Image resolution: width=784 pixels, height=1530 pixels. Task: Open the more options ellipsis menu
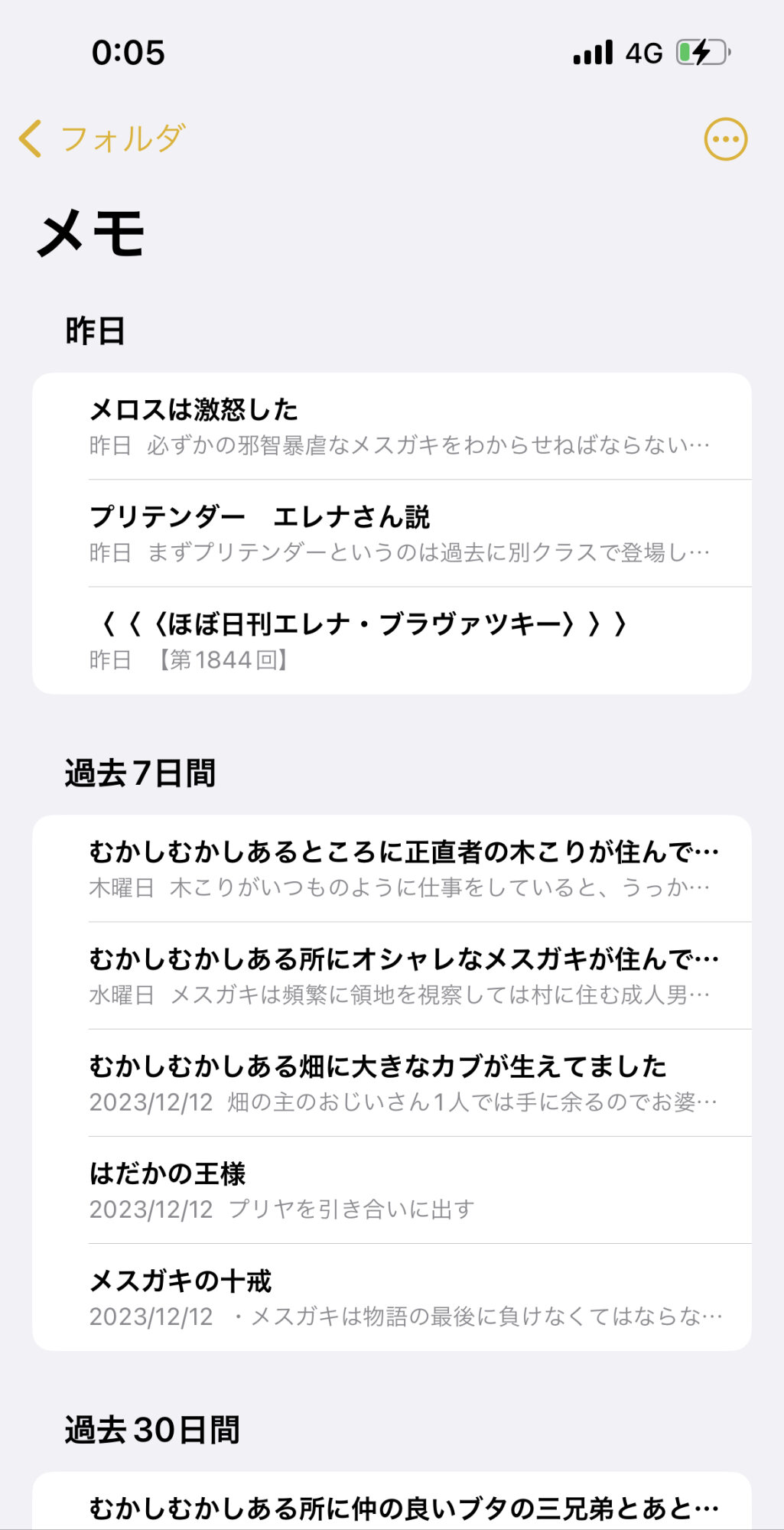pos(725,139)
